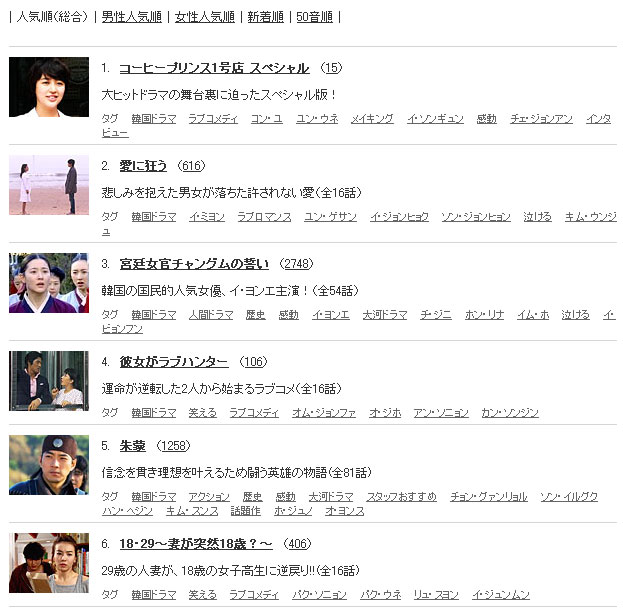Select the イ・ミヨン tag

tap(206, 217)
